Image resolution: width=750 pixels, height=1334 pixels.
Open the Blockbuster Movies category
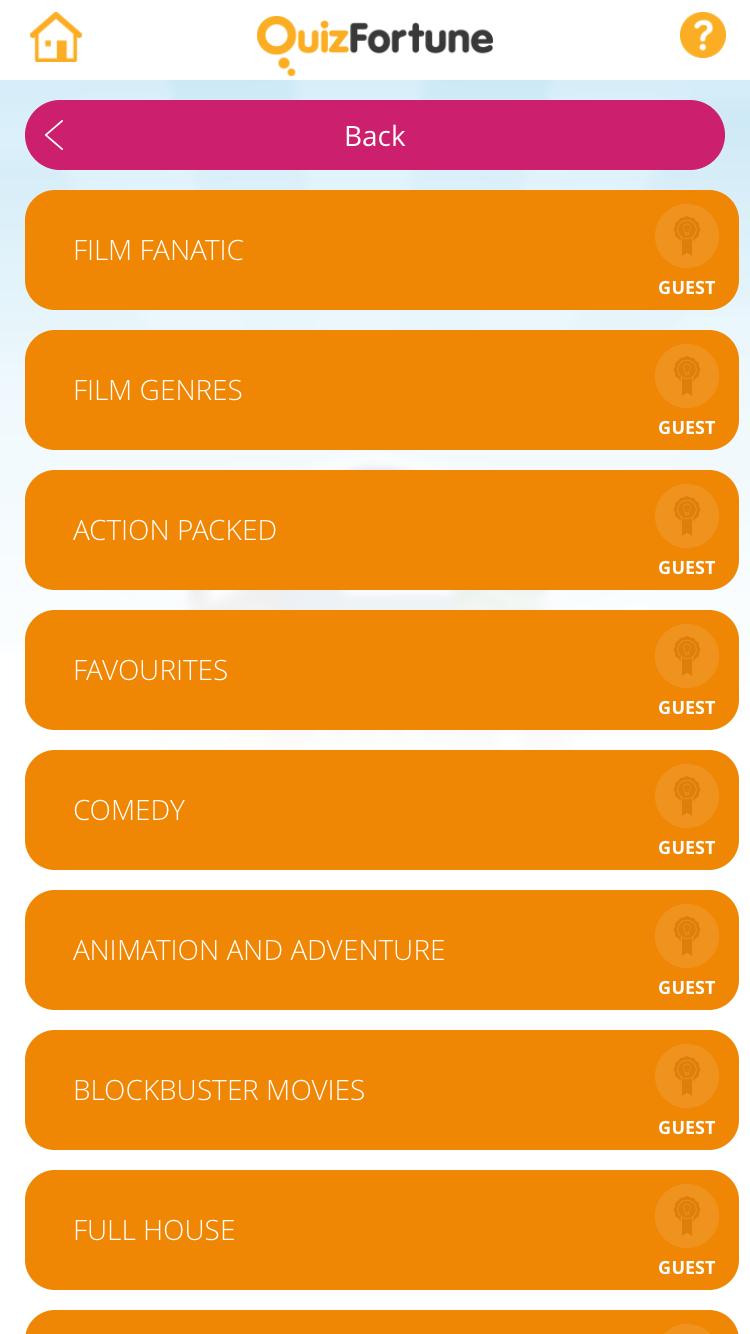click(300, 1089)
